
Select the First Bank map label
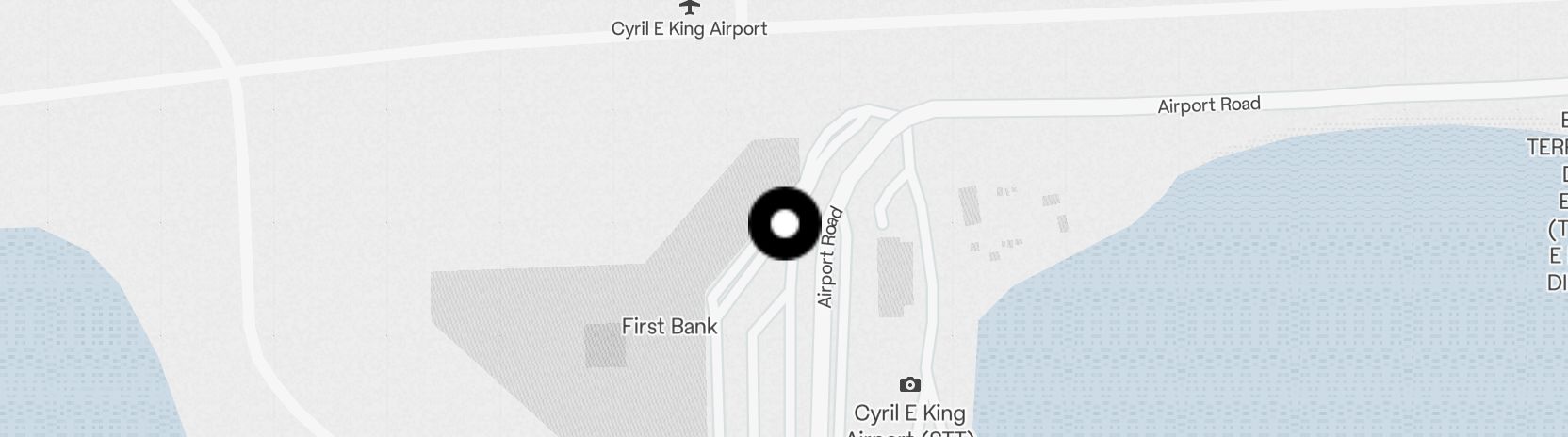pos(669,327)
